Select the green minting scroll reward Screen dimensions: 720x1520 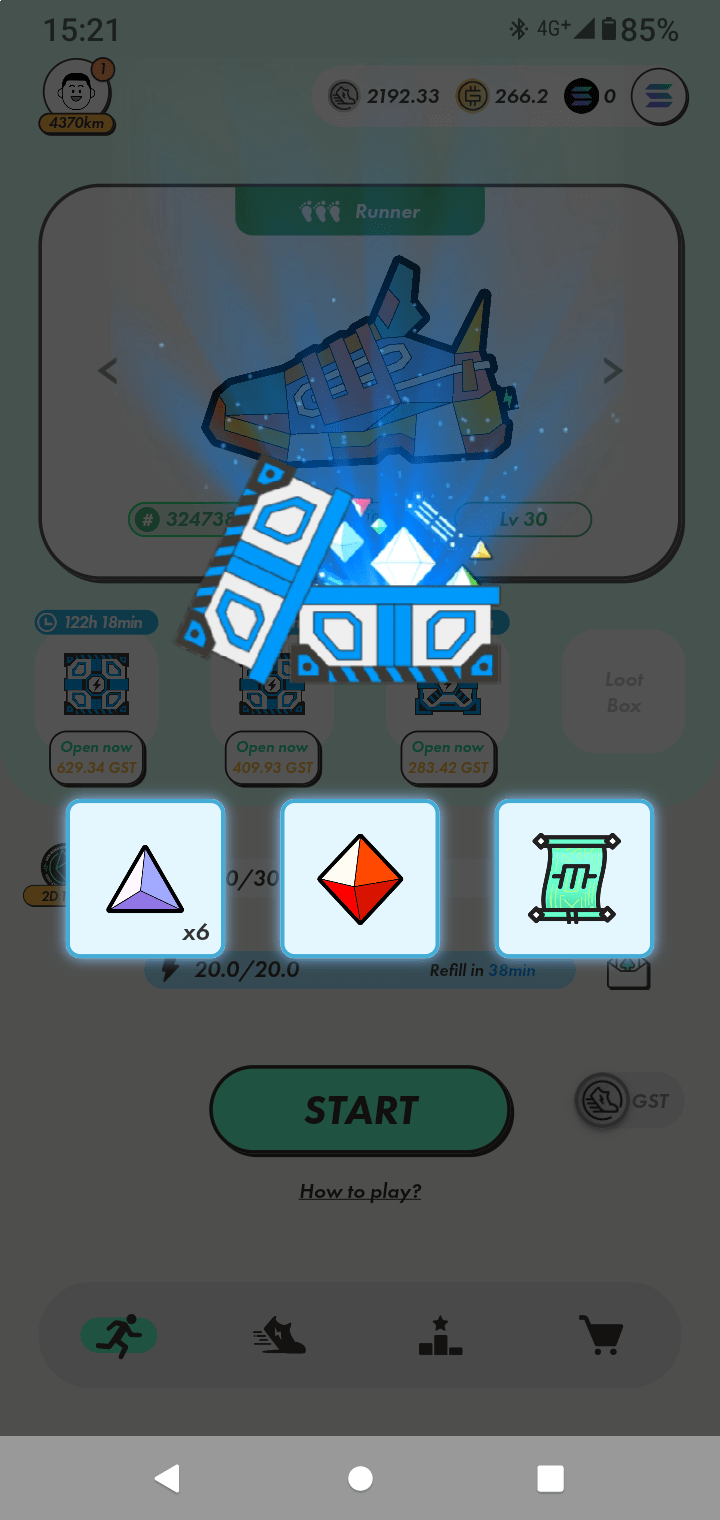click(574, 878)
